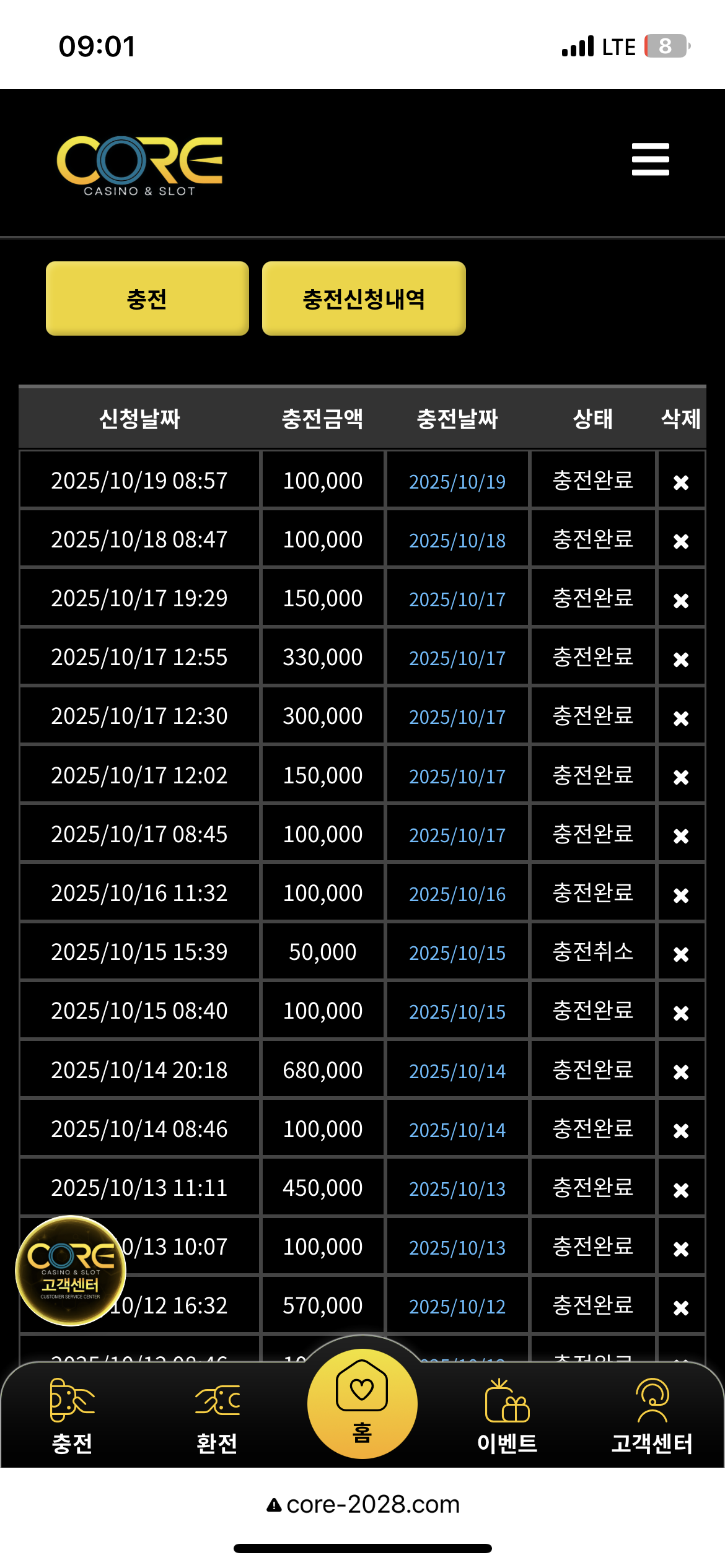Open the hamburger menu

(x=650, y=159)
